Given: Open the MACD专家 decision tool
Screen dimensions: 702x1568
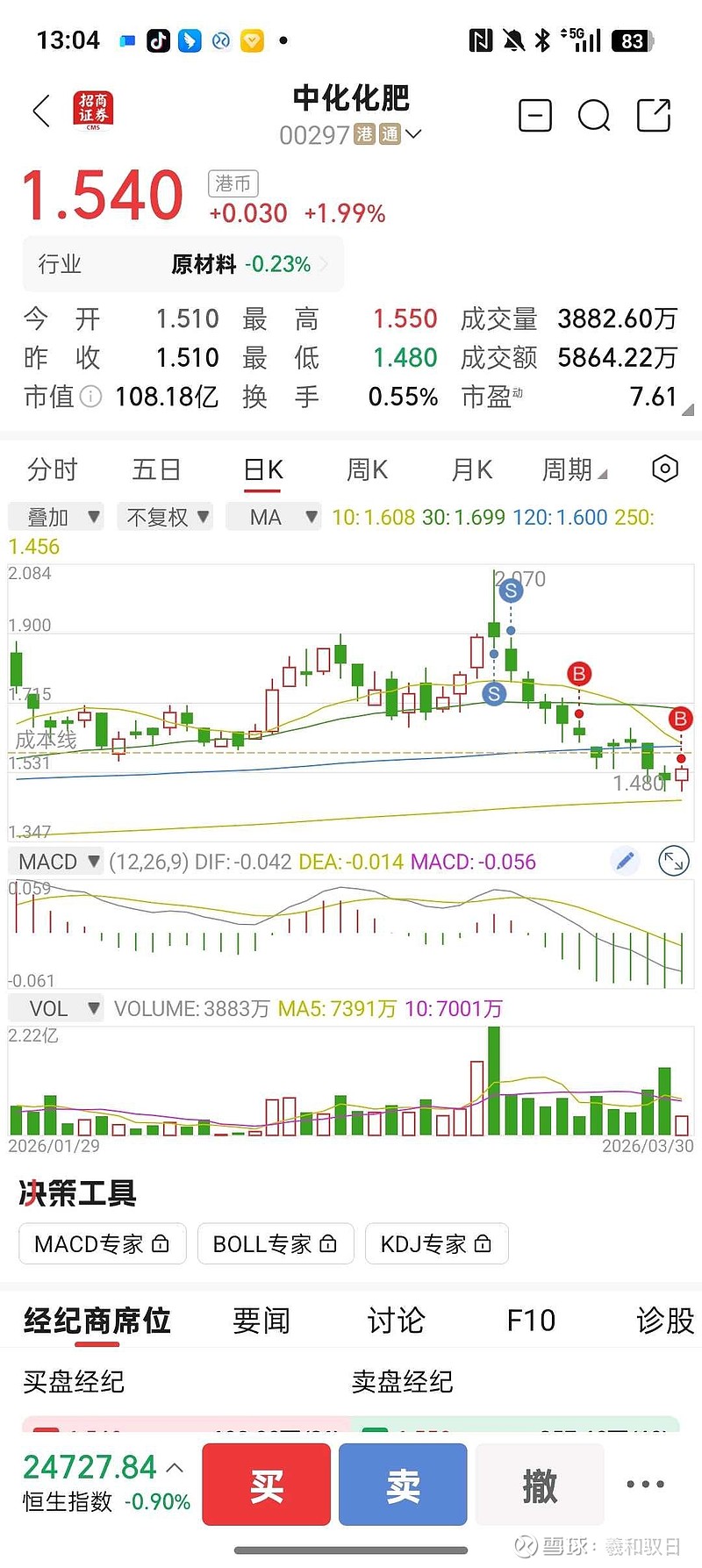Looking at the screenshot, I should click(102, 1243).
